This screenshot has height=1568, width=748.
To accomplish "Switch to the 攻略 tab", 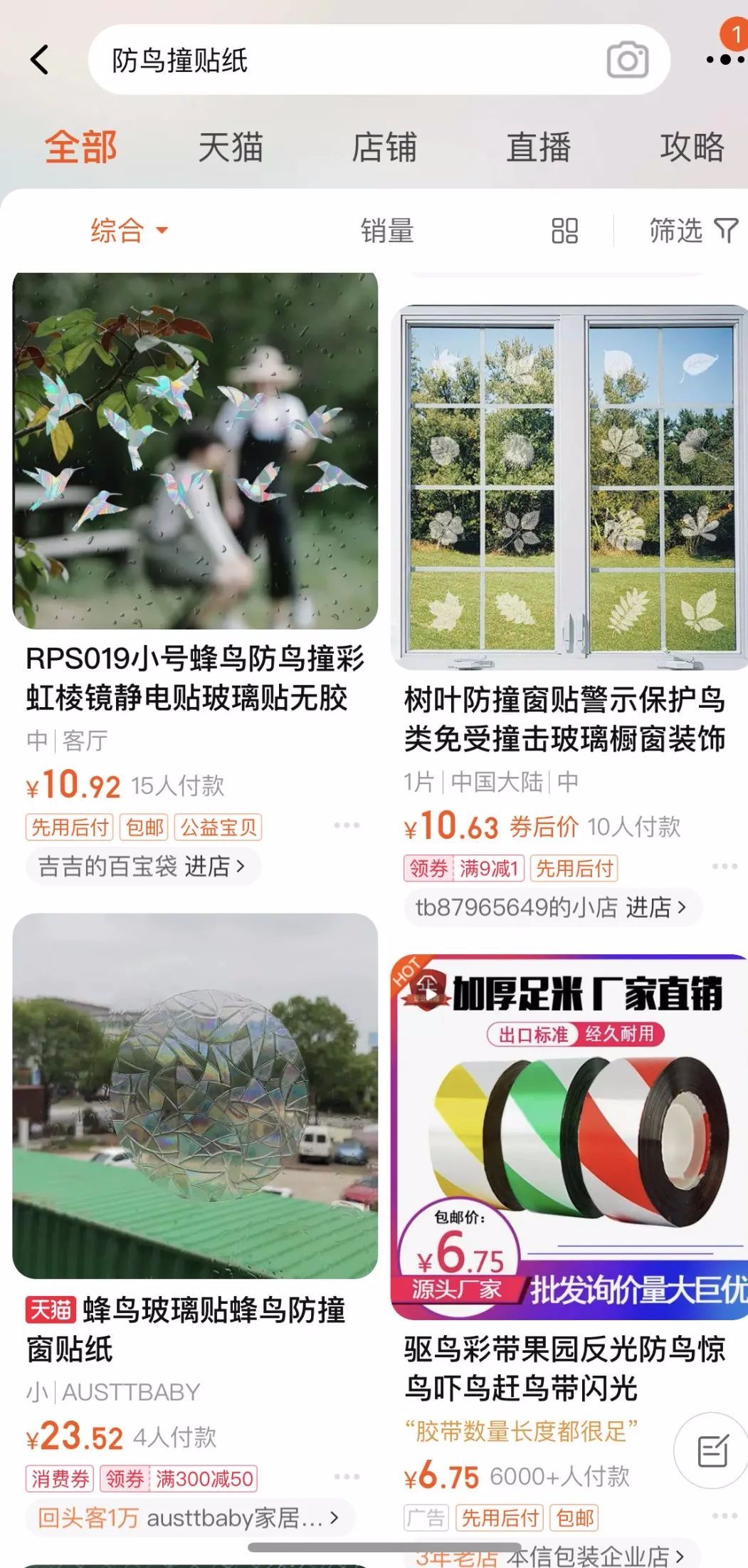I will (692, 147).
